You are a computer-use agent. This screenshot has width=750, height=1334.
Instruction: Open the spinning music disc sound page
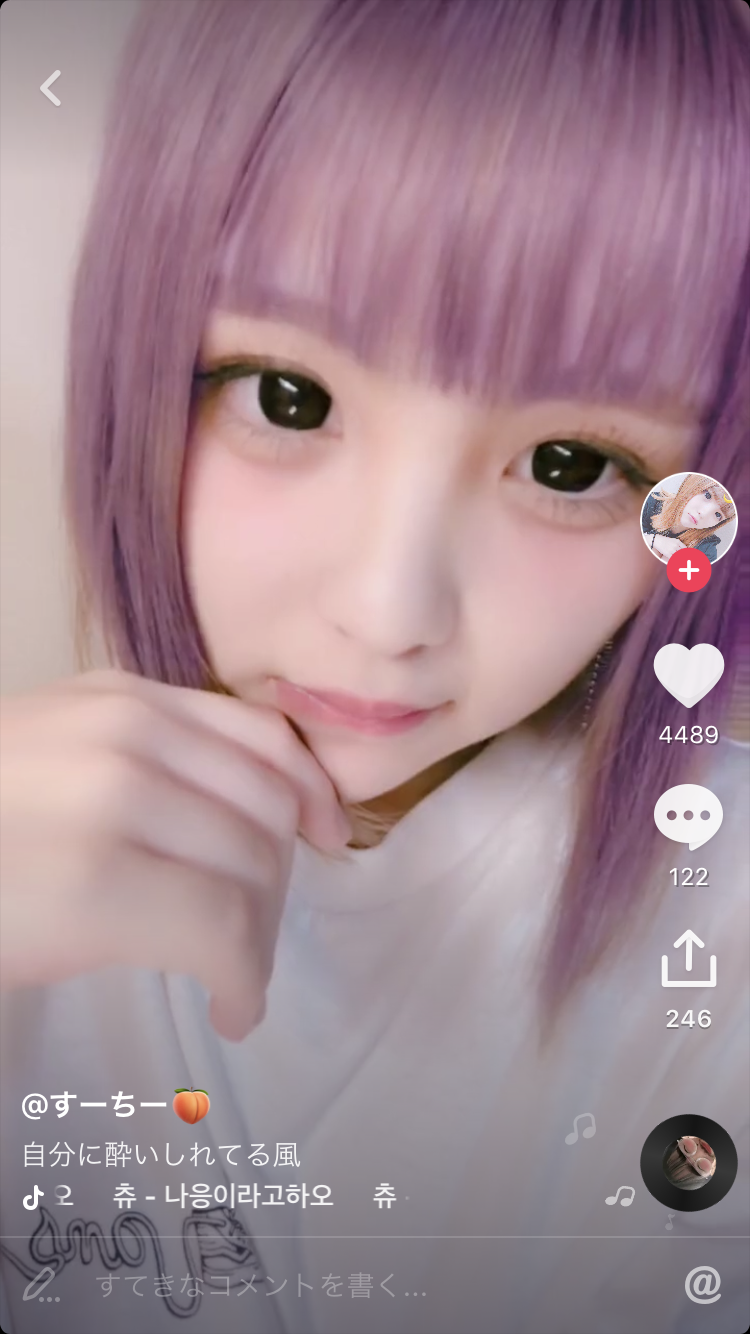tap(688, 1162)
